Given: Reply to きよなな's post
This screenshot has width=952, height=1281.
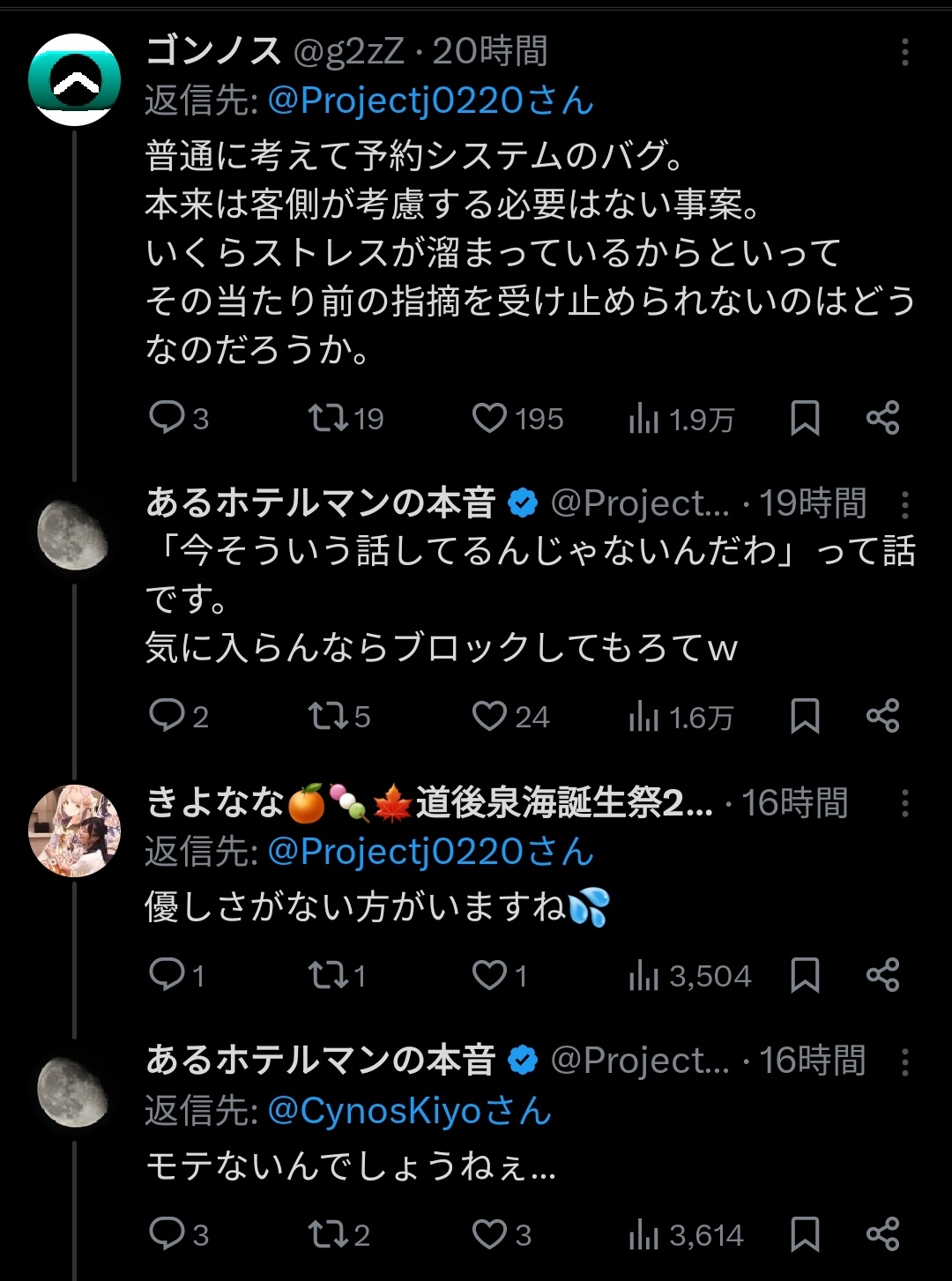Looking at the screenshot, I should pyautogui.click(x=167, y=974).
